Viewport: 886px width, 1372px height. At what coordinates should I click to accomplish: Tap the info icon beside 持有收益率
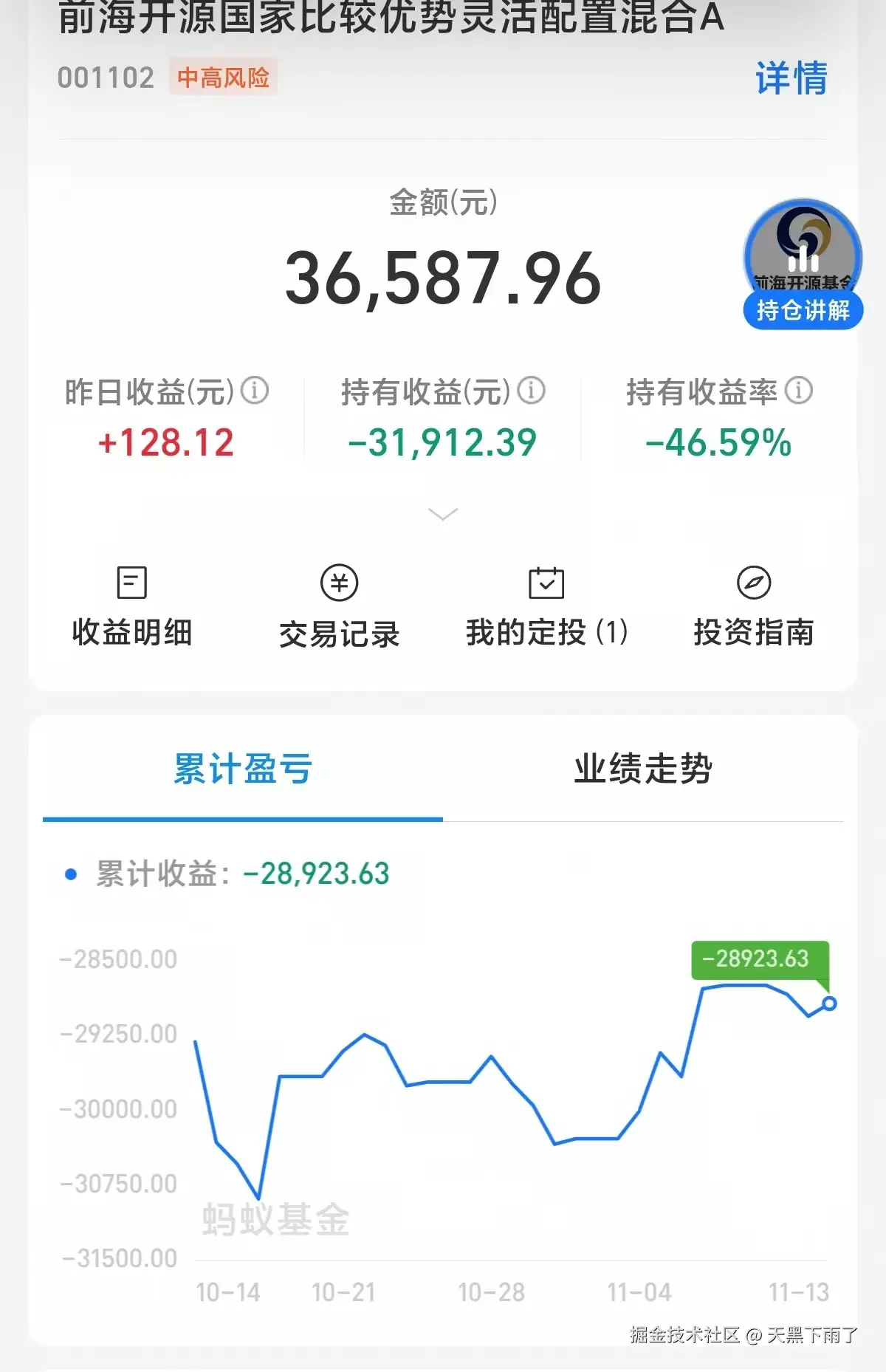click(x=799, y=391)
